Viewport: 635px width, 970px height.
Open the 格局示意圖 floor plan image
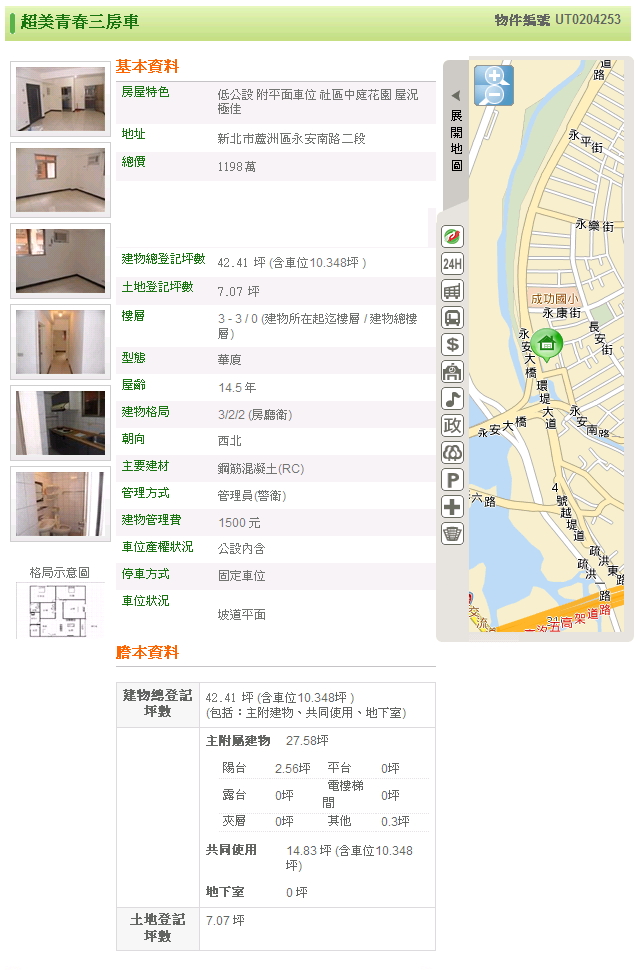pos(60,610)
